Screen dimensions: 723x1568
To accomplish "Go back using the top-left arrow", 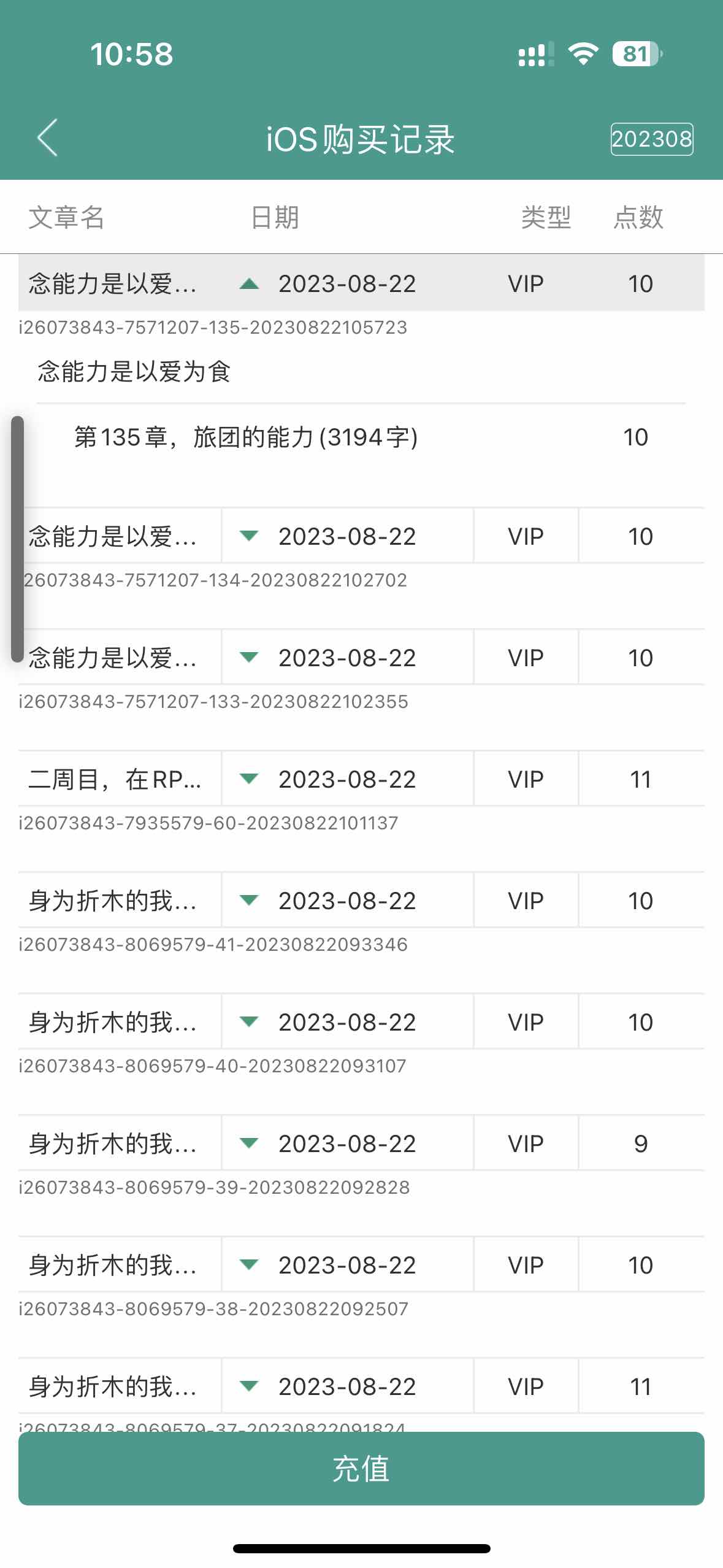I will [x=47, y=138].
